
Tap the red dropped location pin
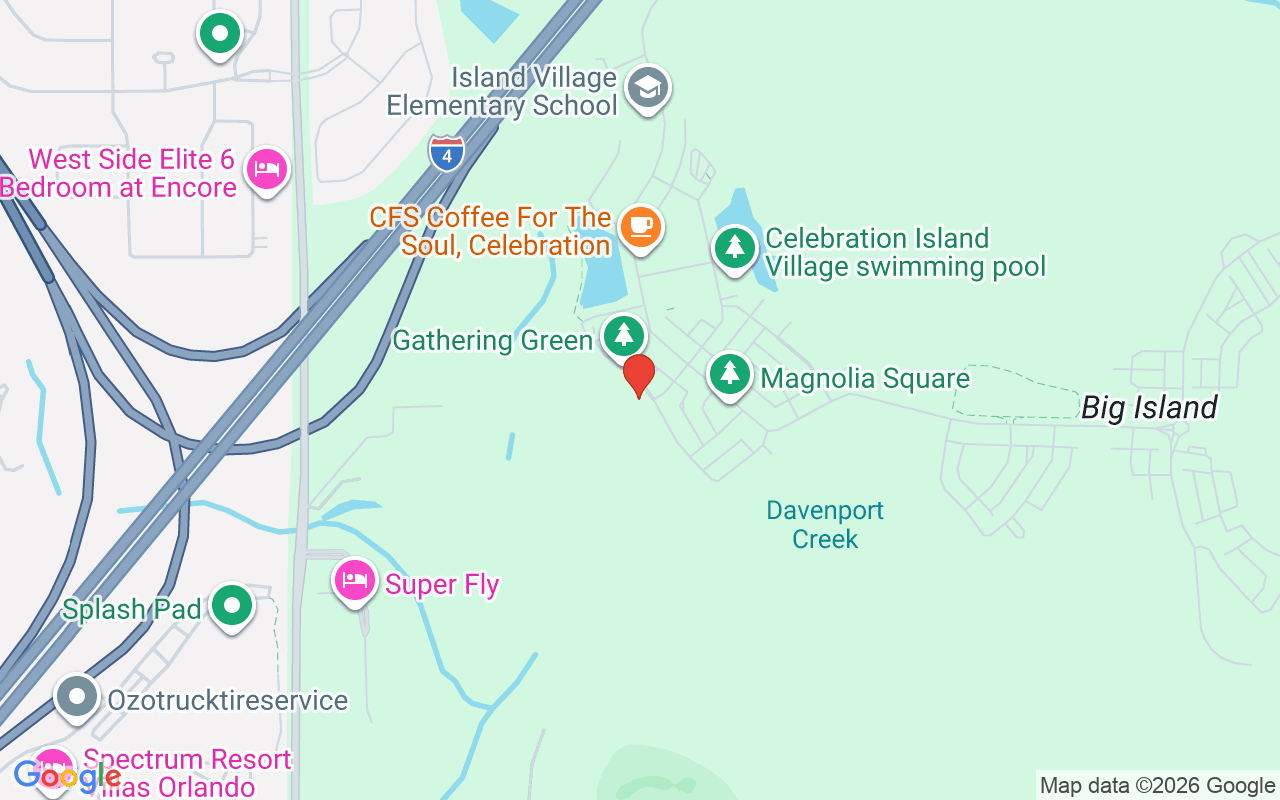click(x=639, y=375)
